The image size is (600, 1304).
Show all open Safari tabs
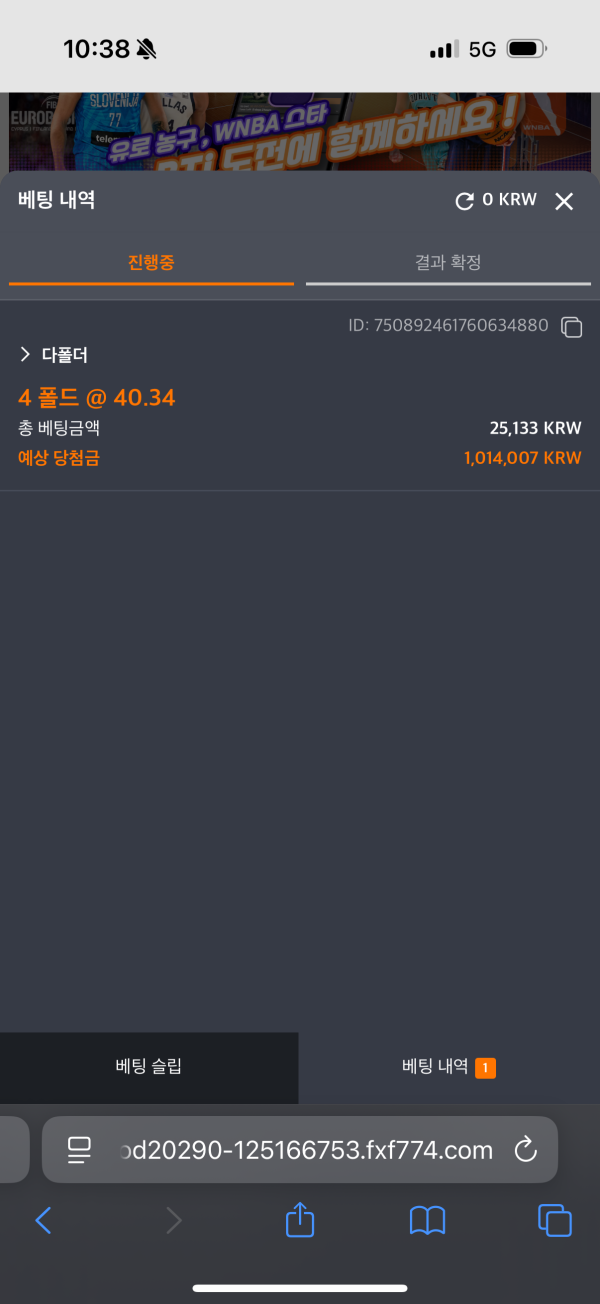pyautogui.click(x=554, y=1220)
